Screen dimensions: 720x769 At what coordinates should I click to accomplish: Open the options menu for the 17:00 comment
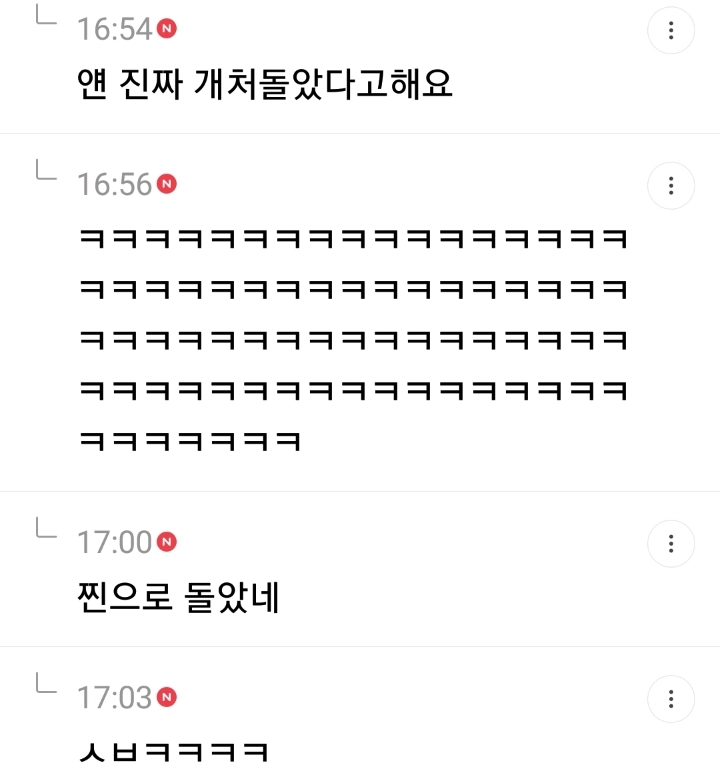(x=671, y=544)
